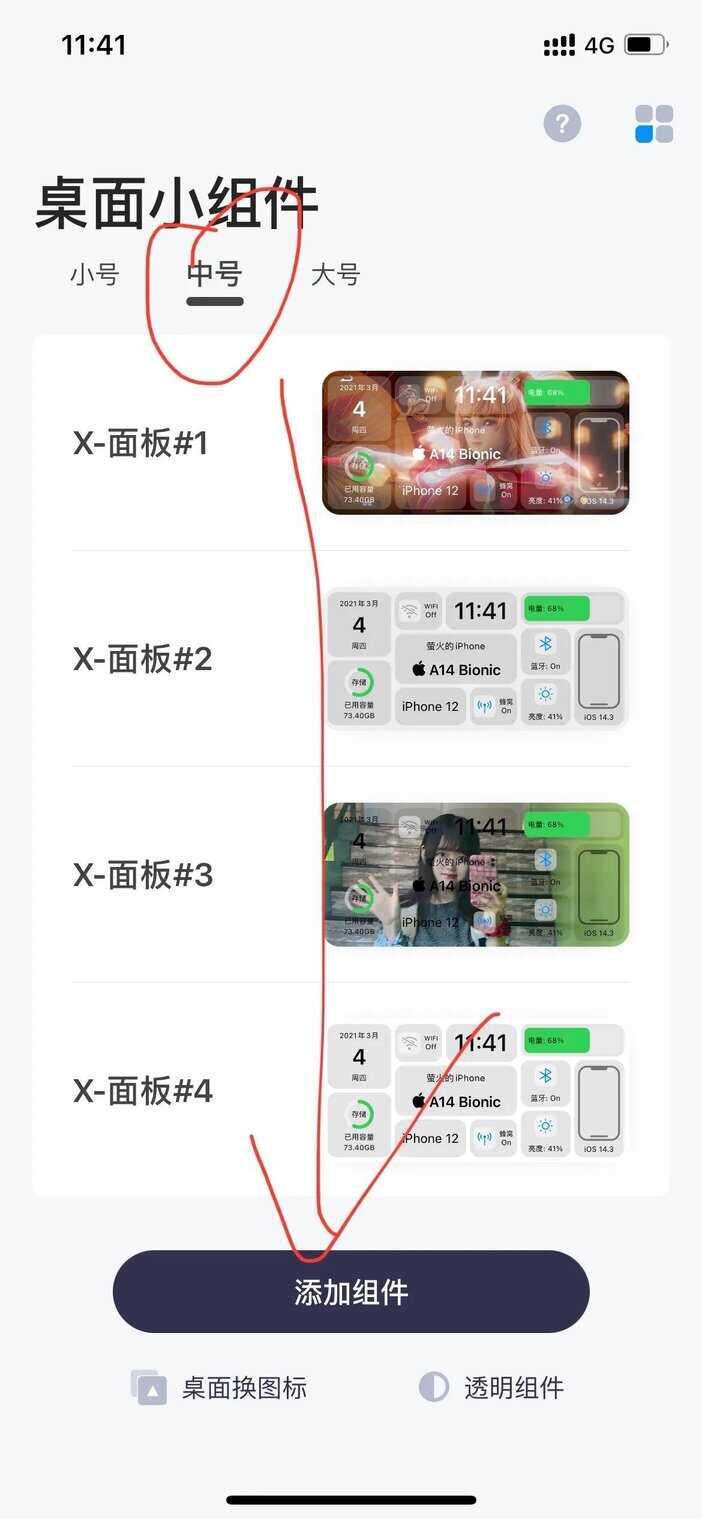Pick the X-面板#3 widget

(x=351, y=875)
